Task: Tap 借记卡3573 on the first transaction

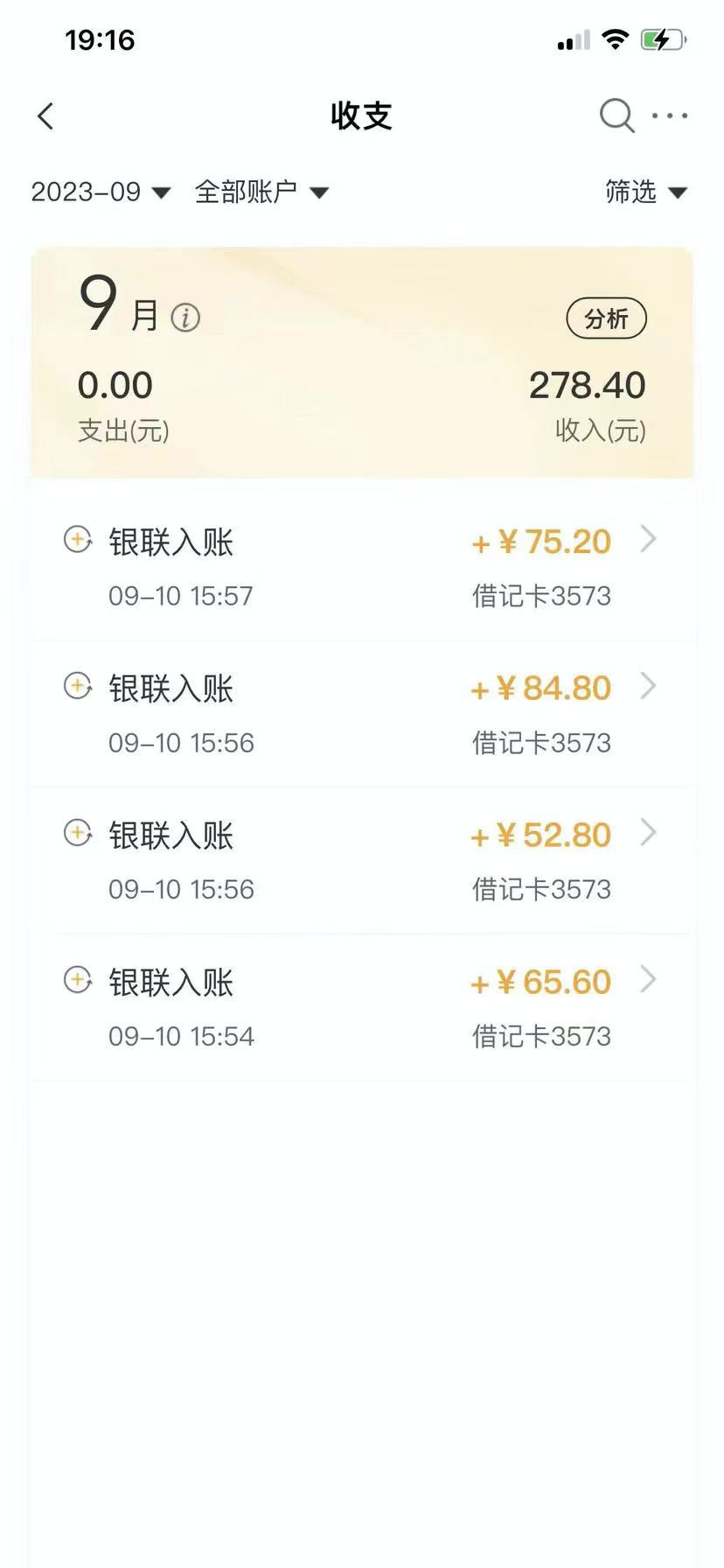Action: [x=541, y=596]
